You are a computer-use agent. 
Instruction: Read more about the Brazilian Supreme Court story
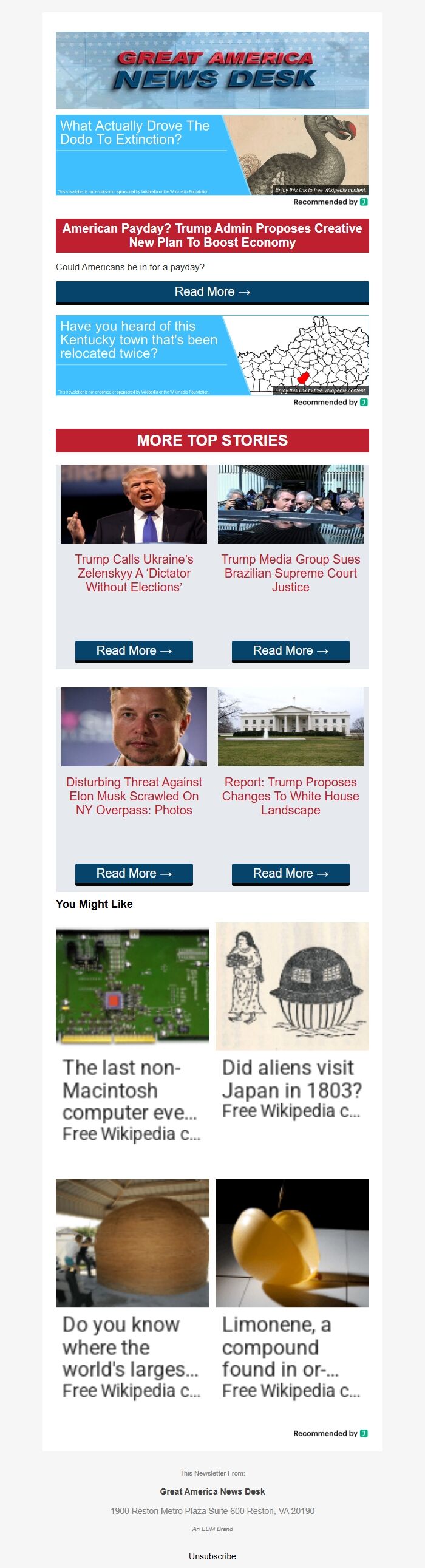(290, 650)
